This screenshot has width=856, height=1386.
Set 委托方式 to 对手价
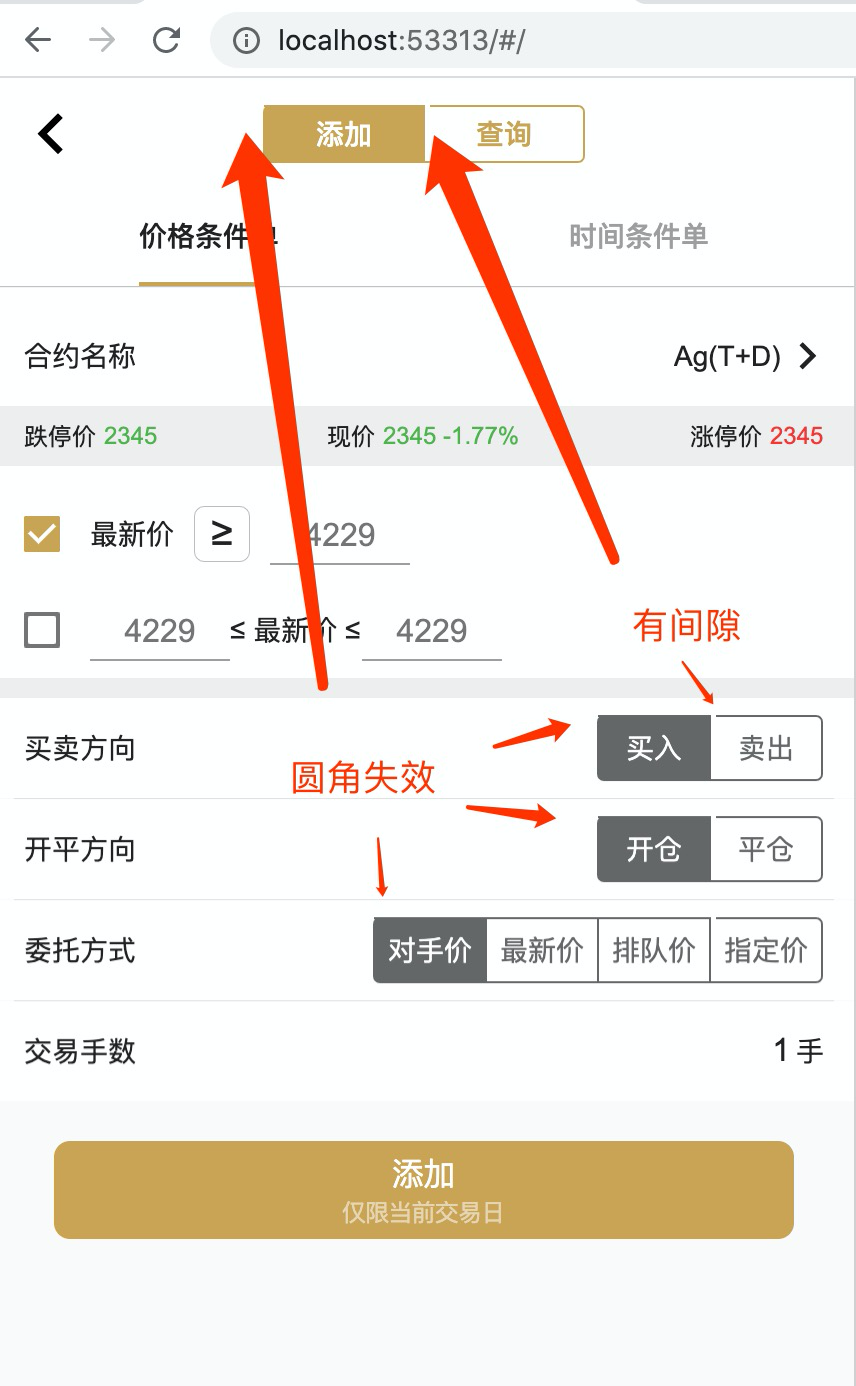[430, 950]
